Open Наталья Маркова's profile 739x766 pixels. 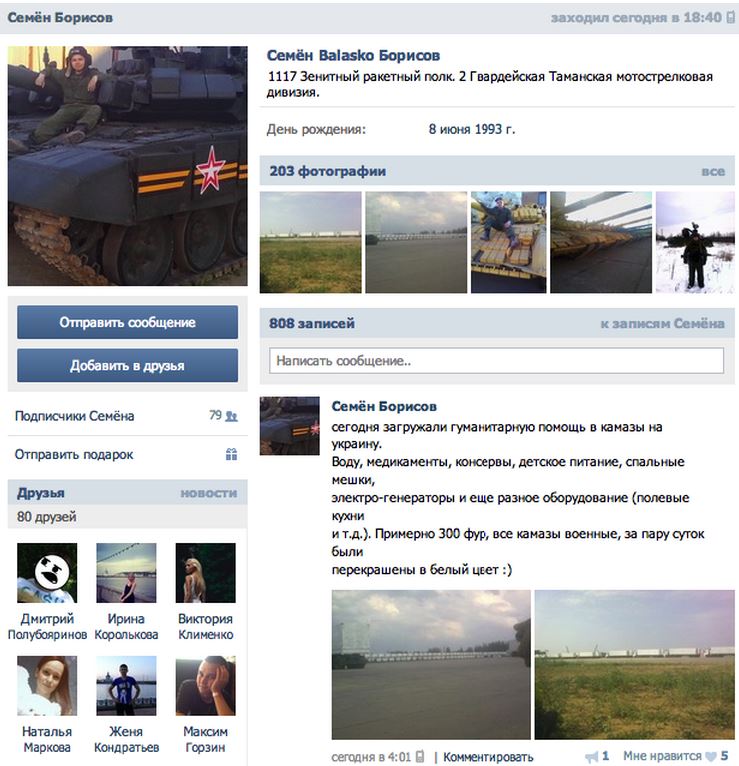(x=47, y=686)
